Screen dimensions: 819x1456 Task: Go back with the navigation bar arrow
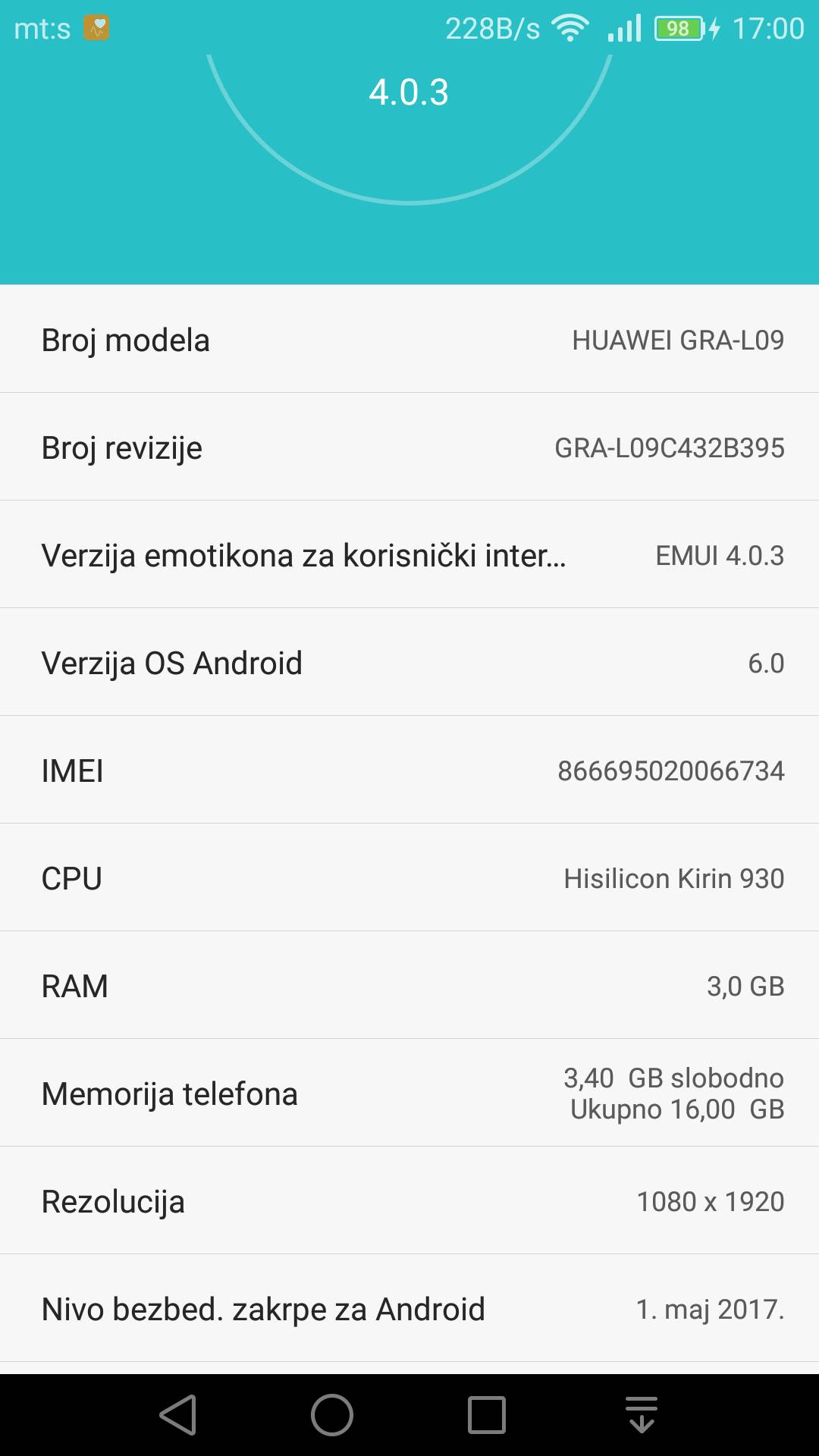179,1415
